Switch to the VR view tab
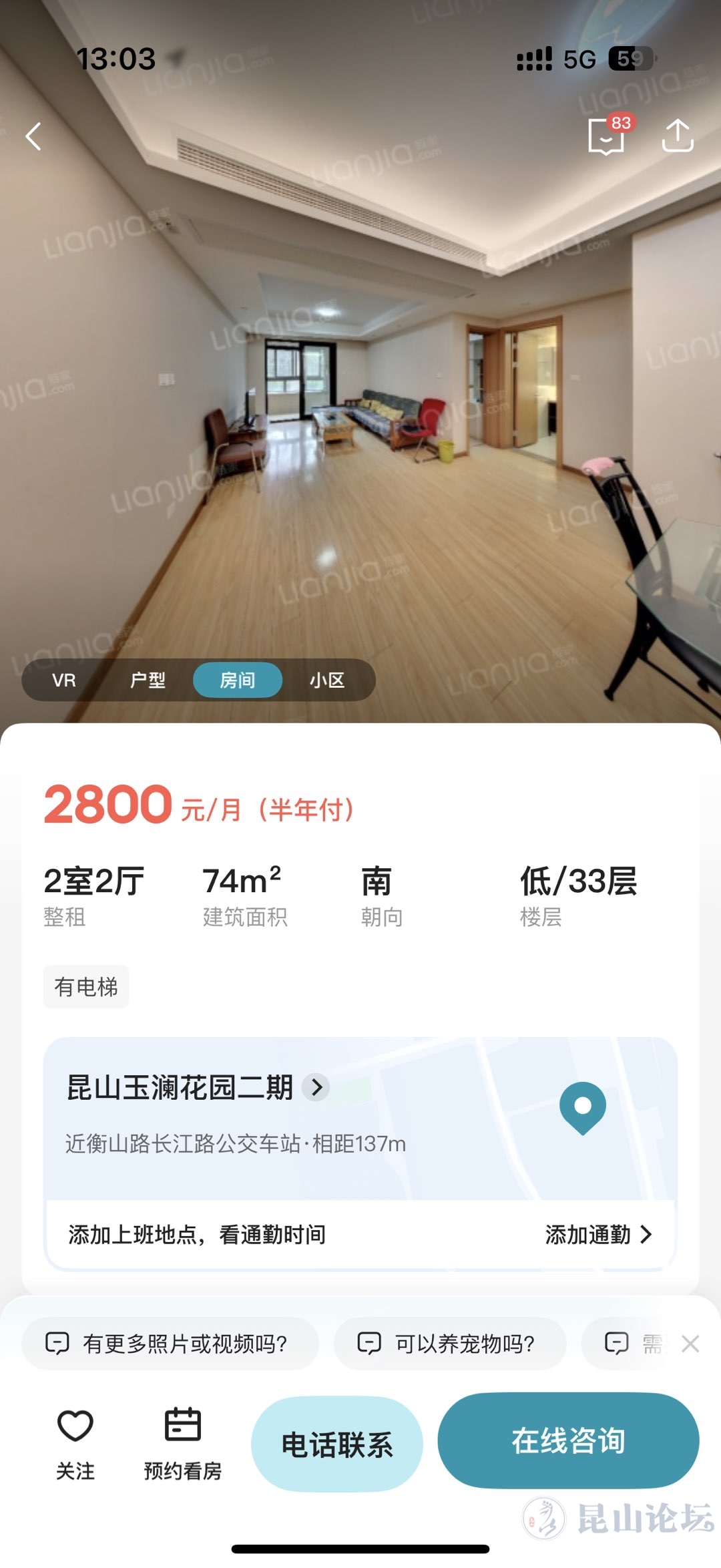Viewport: 721px width, 1568px height. 64,680
